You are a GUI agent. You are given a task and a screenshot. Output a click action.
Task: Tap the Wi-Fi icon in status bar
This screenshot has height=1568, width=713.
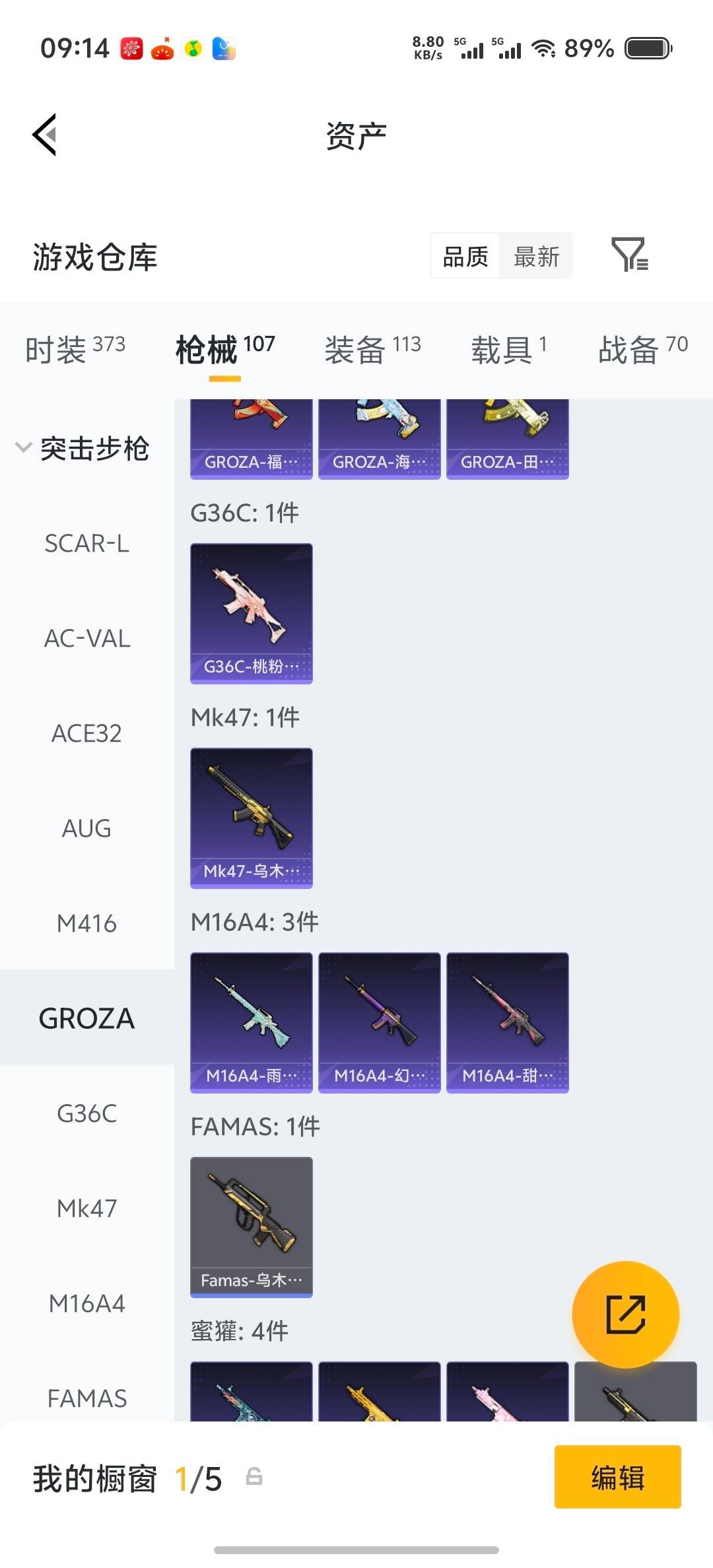[x=543, y=48]
